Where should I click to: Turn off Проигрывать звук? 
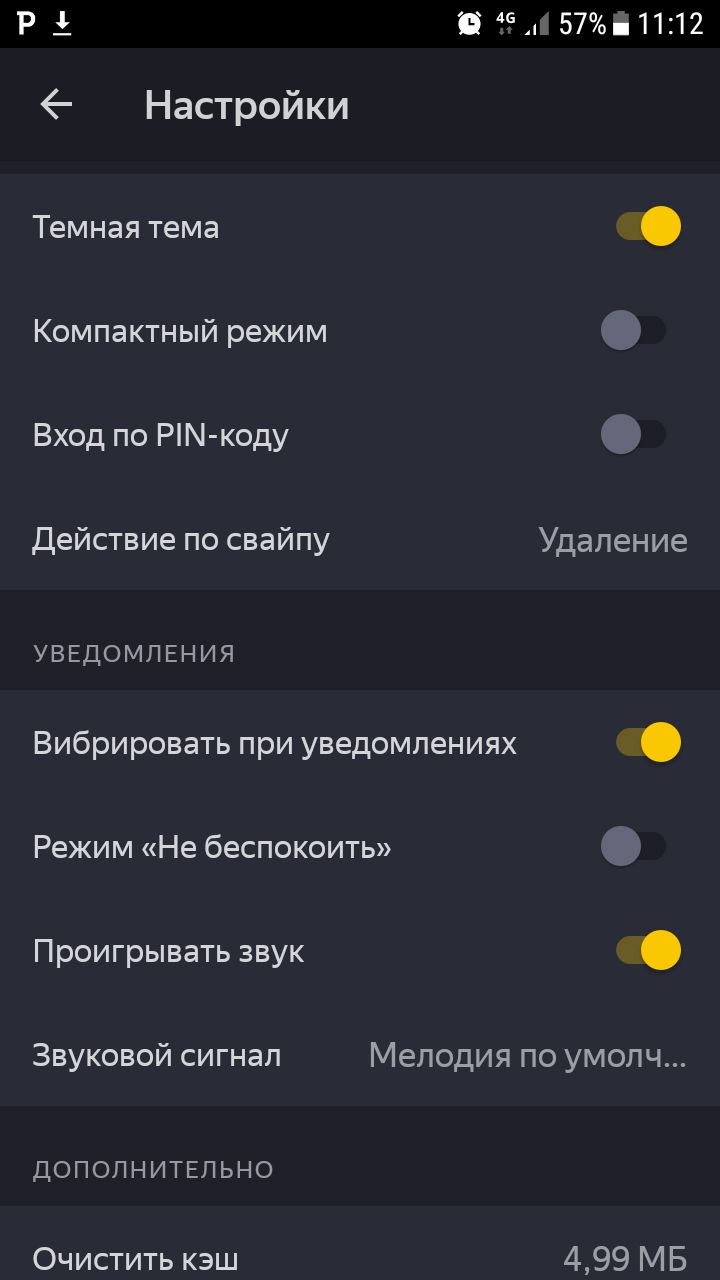point(648,951)
